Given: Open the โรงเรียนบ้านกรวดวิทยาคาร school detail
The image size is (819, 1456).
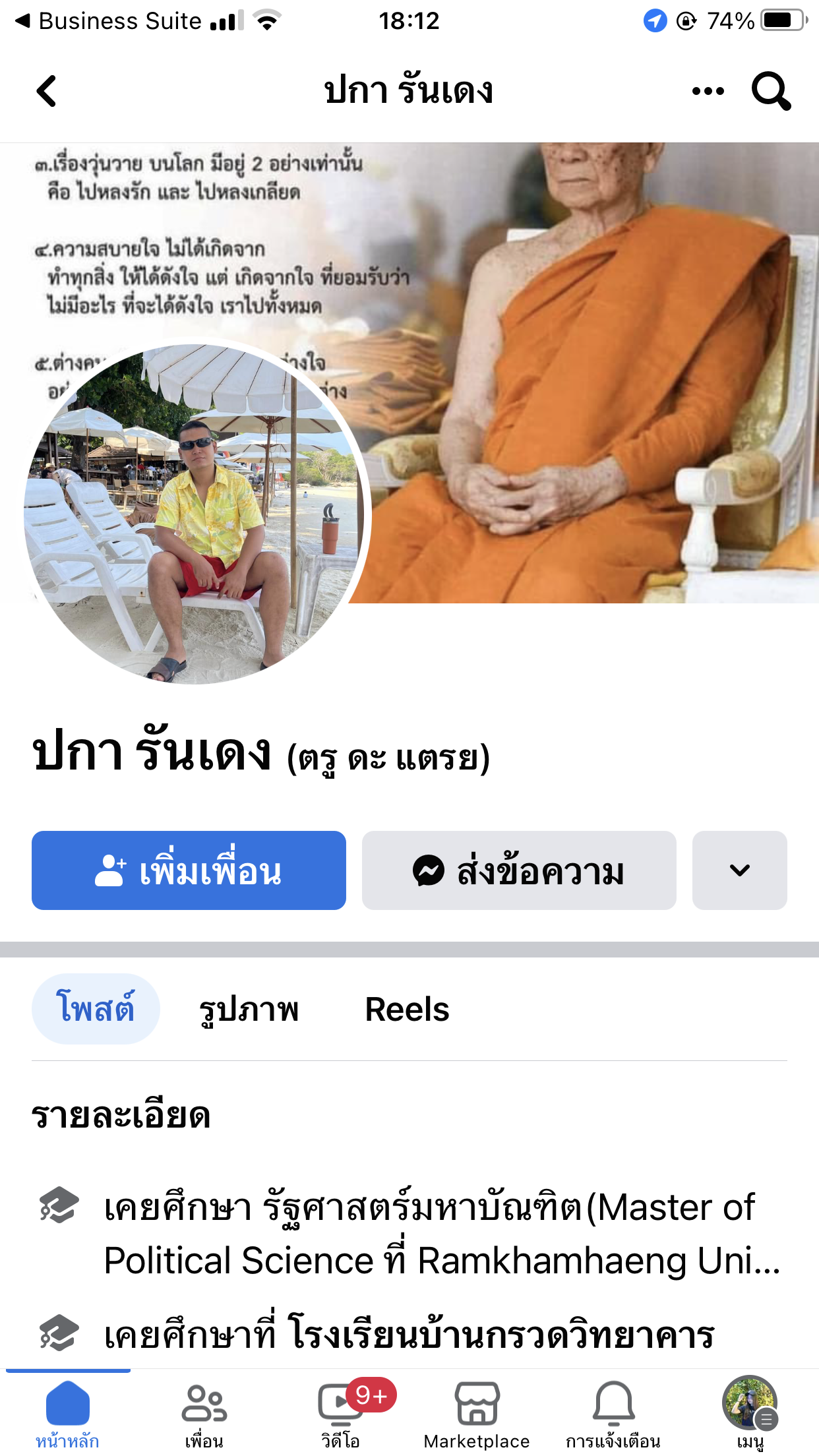Looking at the screenshot, I should point(409,1334).
